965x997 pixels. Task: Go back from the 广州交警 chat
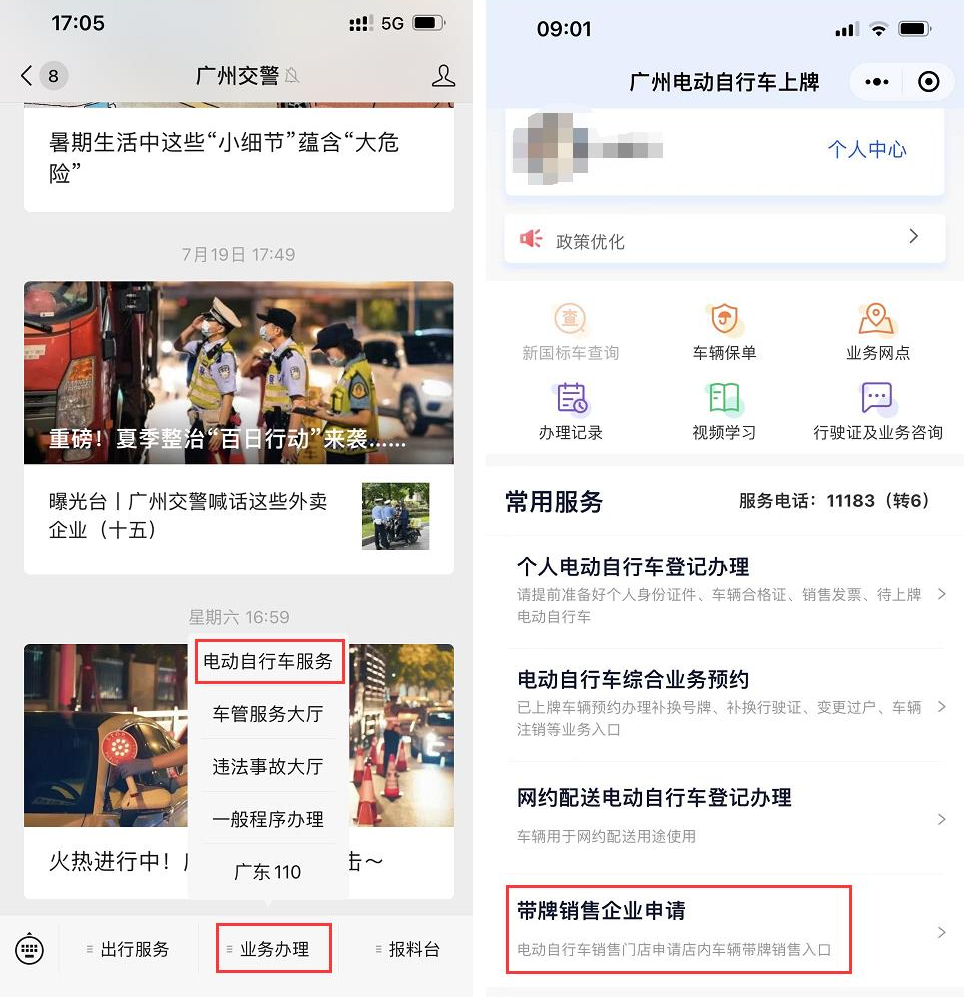[x=28, y=76]
